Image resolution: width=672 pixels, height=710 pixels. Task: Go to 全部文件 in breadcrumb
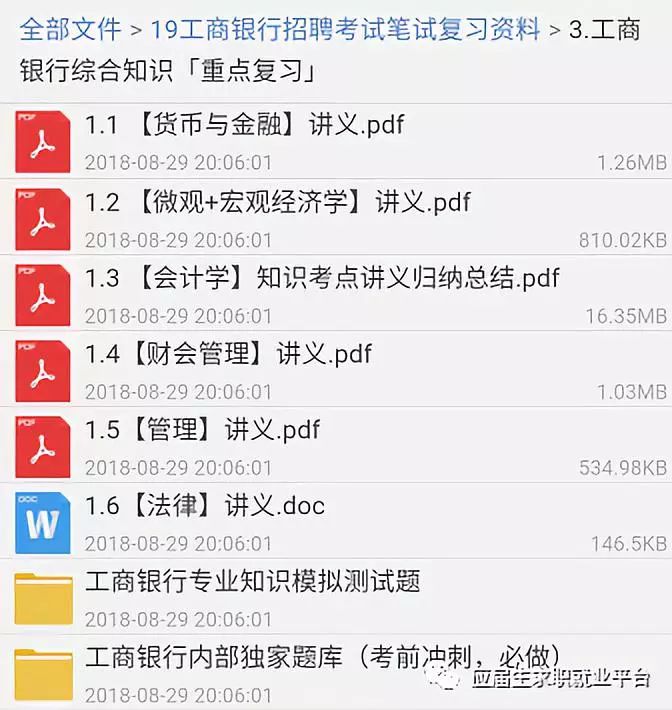point(70,27)
